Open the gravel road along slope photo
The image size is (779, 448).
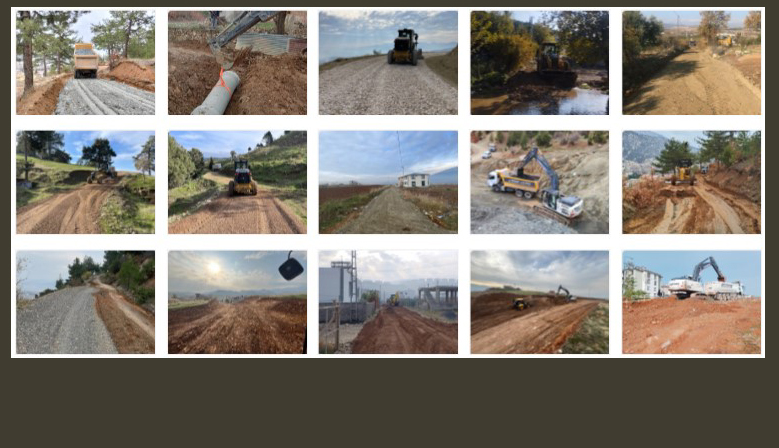point(86,302)
